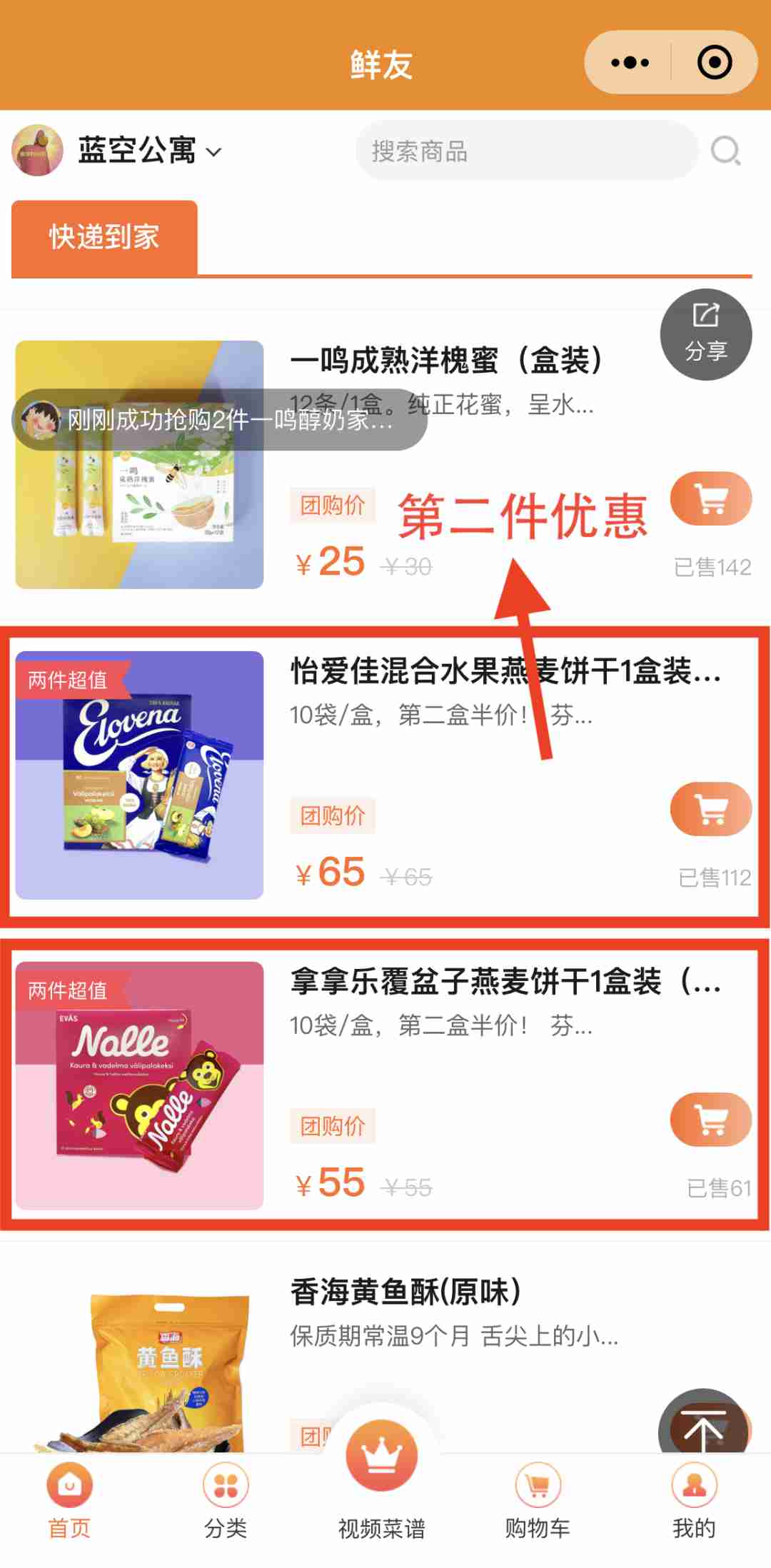The image size is (771, 1568).
Task: Add 怡爱佳混合水果燕麦饼干 to cart
Action: [710, 809]
